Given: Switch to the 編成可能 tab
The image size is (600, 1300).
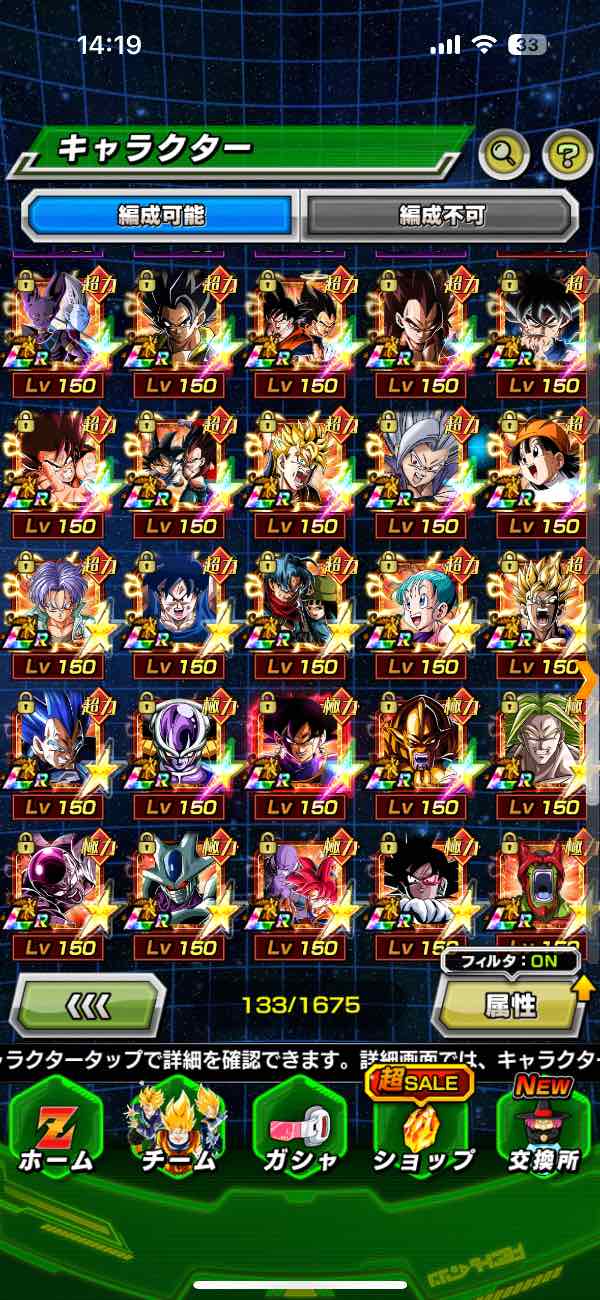Looking at the screenshot, I should (162, 215).
